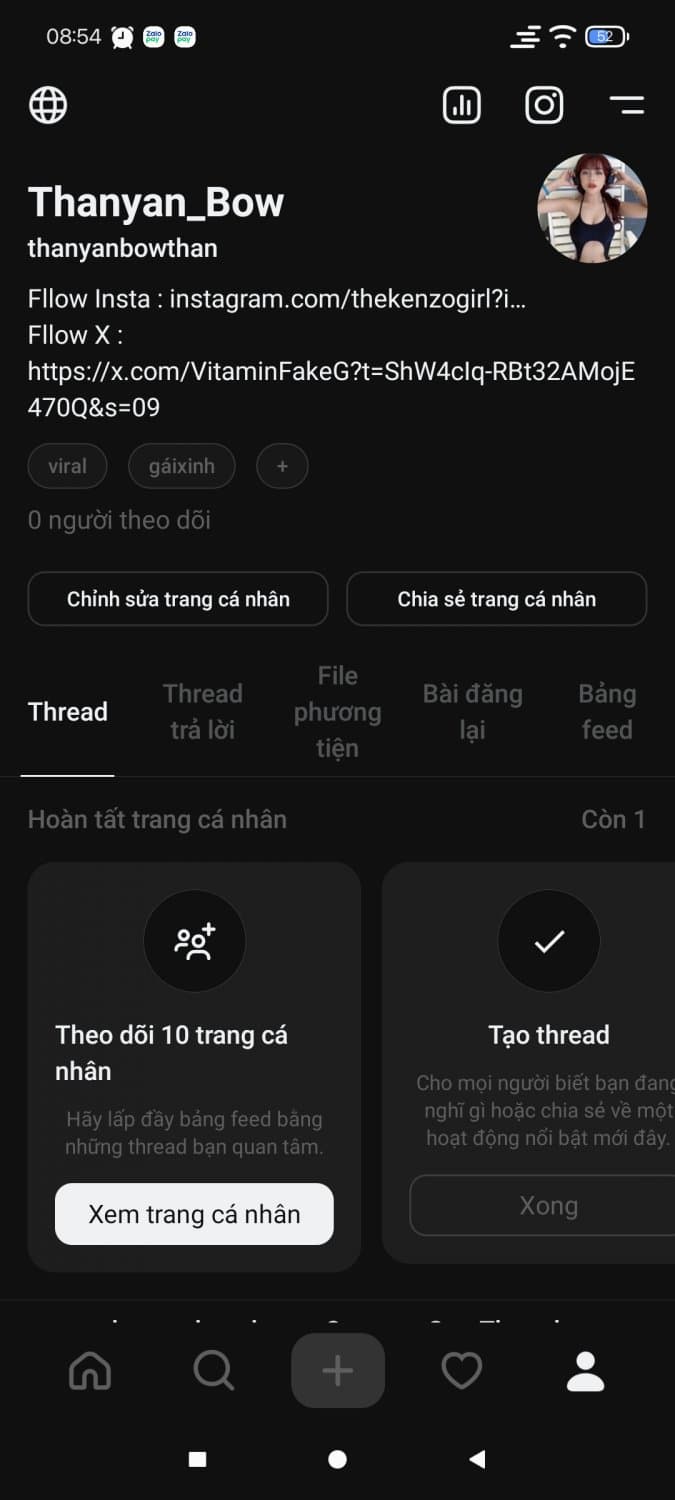Switch to Thread trả lời tab

click(202, 712)
